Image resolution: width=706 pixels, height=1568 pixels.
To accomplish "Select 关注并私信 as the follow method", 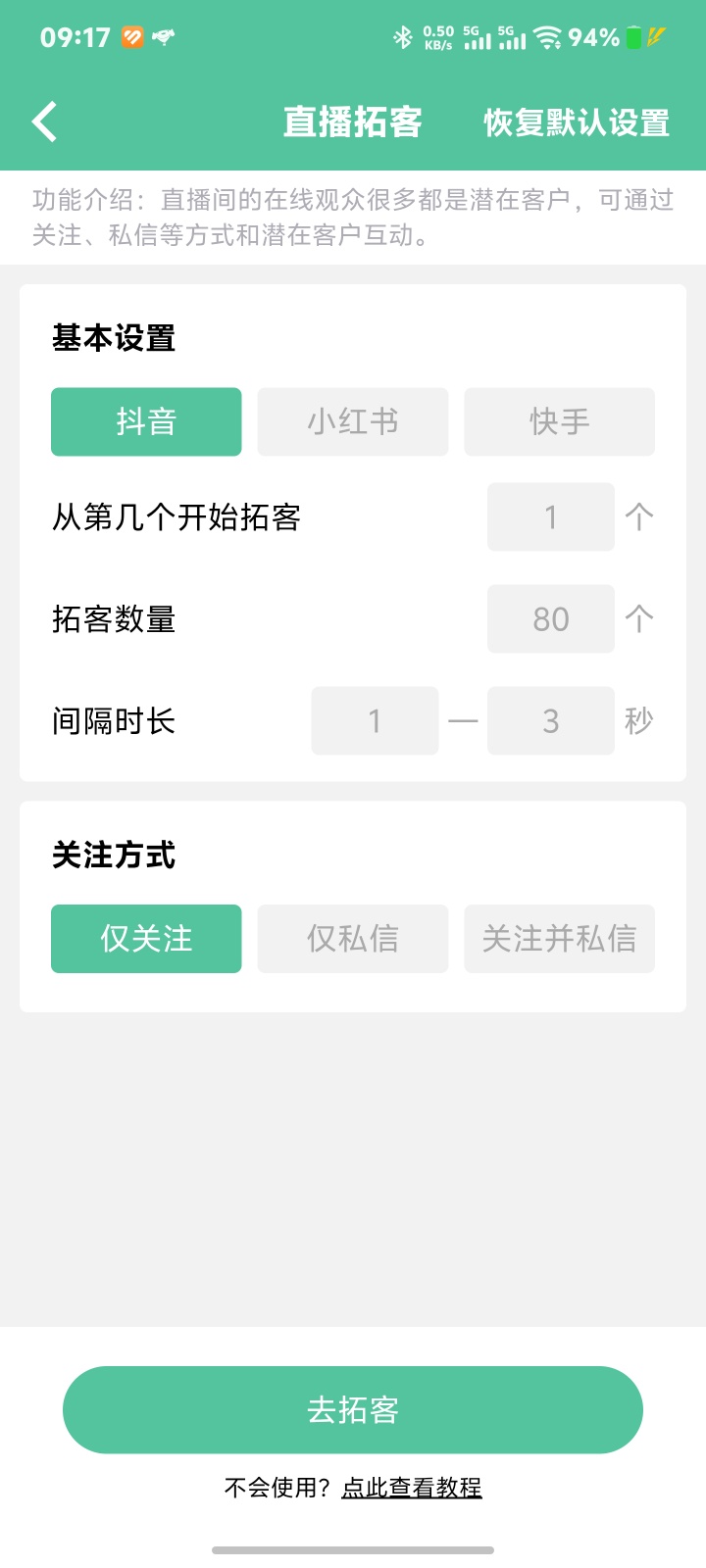I will click(x=559, y=938).
